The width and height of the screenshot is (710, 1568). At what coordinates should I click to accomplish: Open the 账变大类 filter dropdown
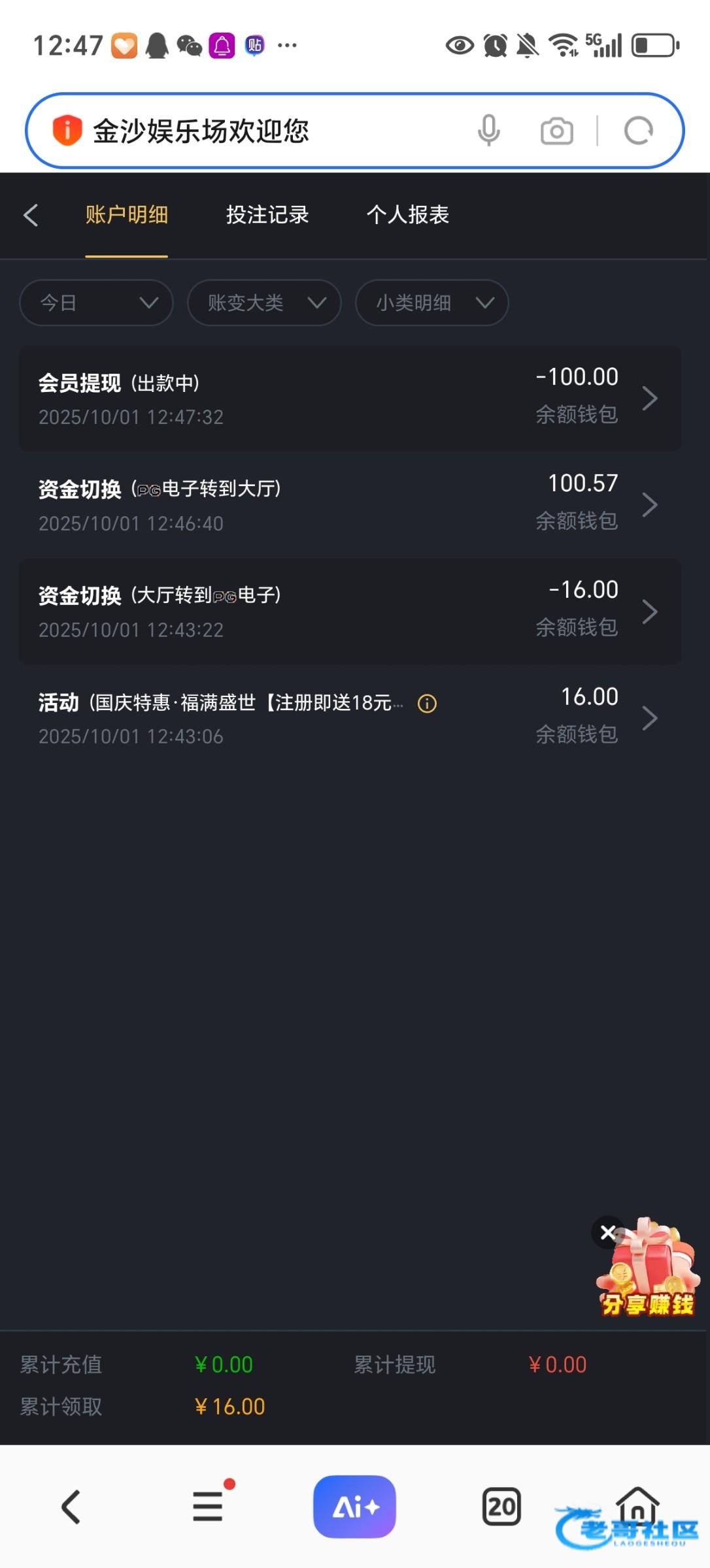click(x=265, y=302)
